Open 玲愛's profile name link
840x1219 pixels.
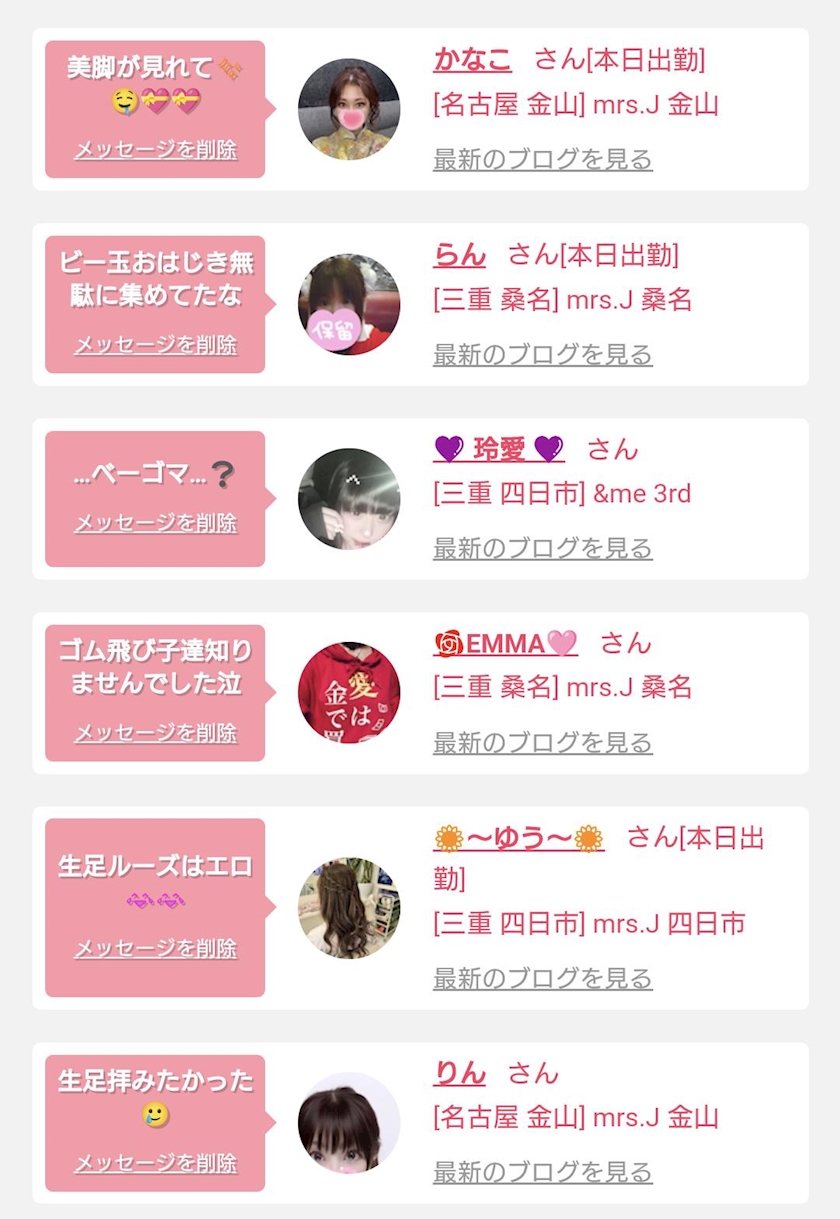coord(499,450)
